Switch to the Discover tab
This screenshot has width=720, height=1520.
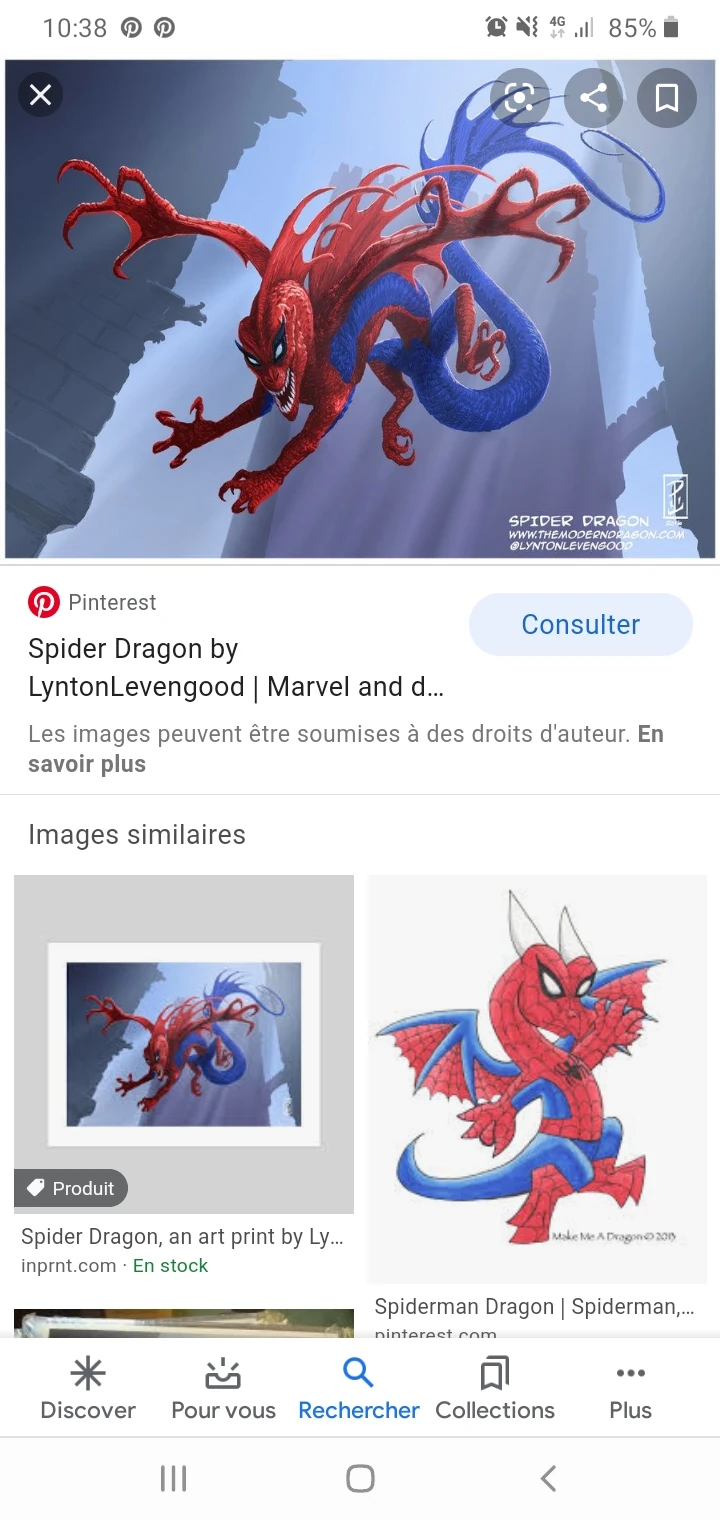coord(88,1388)
